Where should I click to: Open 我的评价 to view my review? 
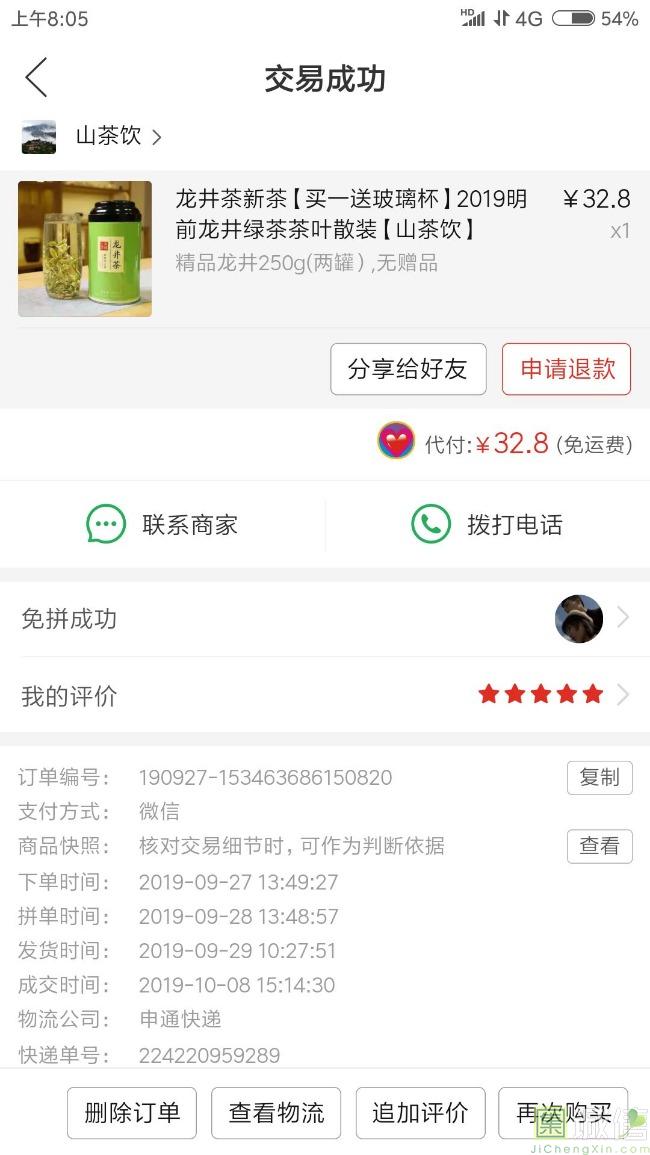tap(325, 695)
